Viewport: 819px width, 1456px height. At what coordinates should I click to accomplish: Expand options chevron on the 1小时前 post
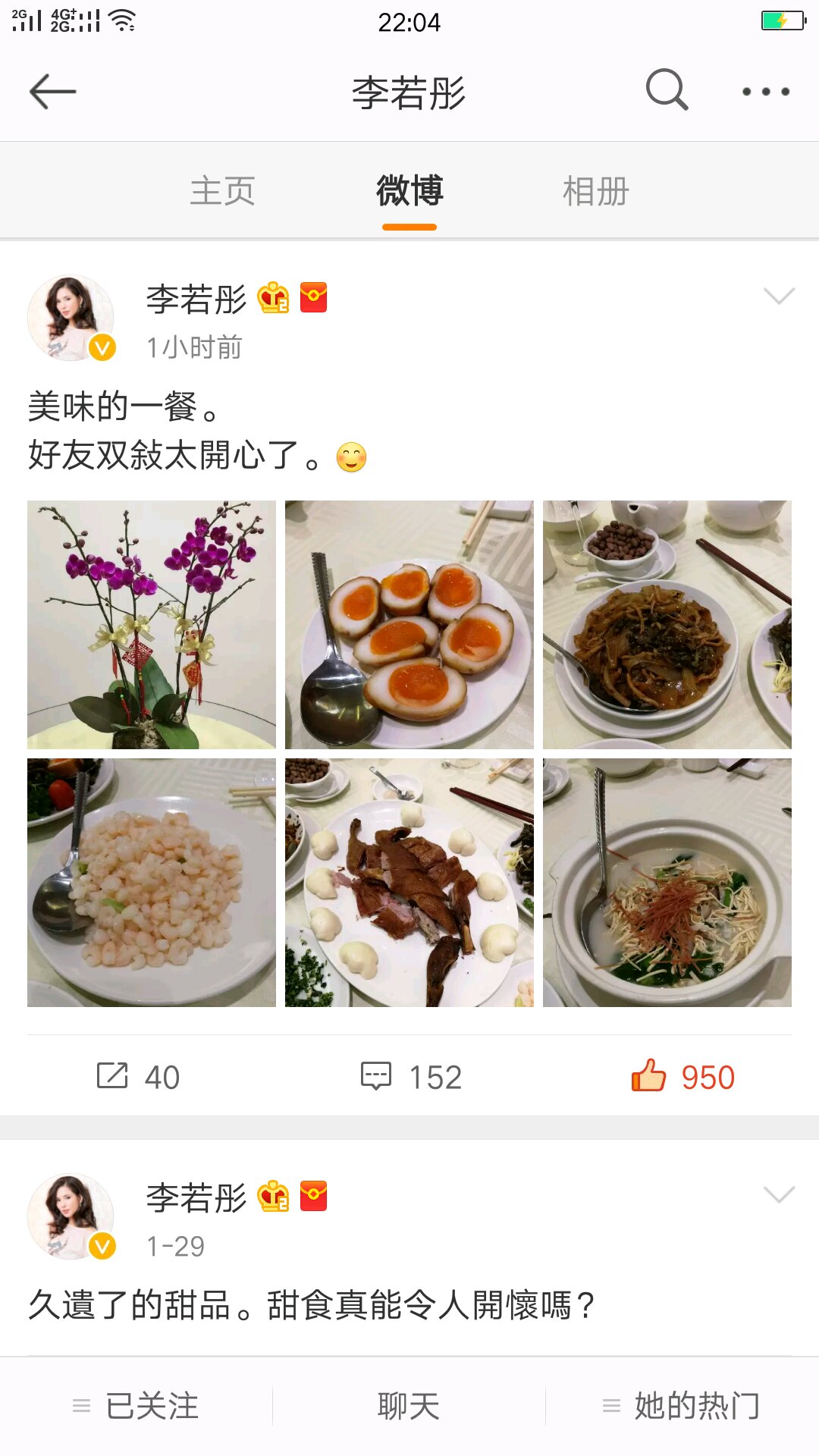(x=779, y=296)
